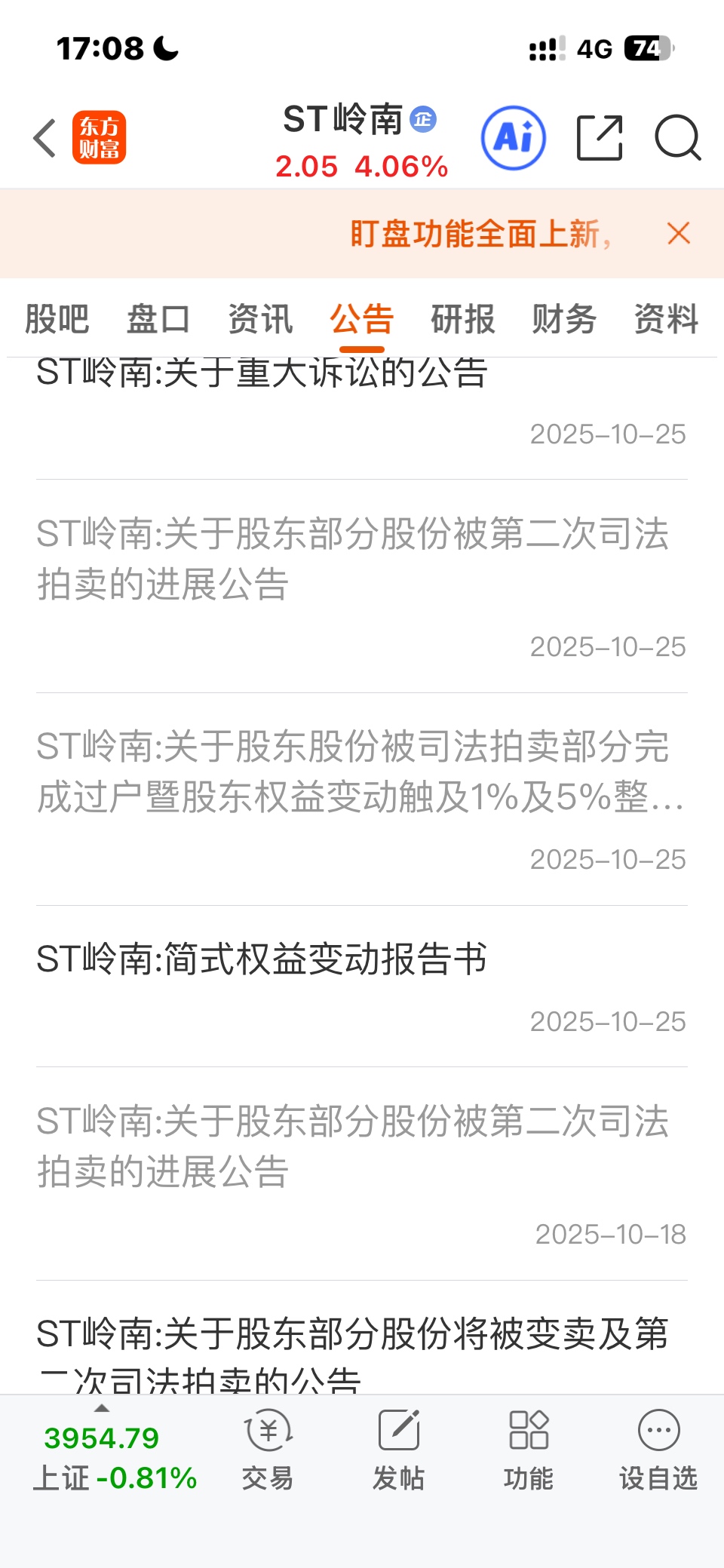Open 第二次司法拍卖的进展公告 dated 2025-10-18
This screenshot has height=1568, width=724.
[353, 1146]
